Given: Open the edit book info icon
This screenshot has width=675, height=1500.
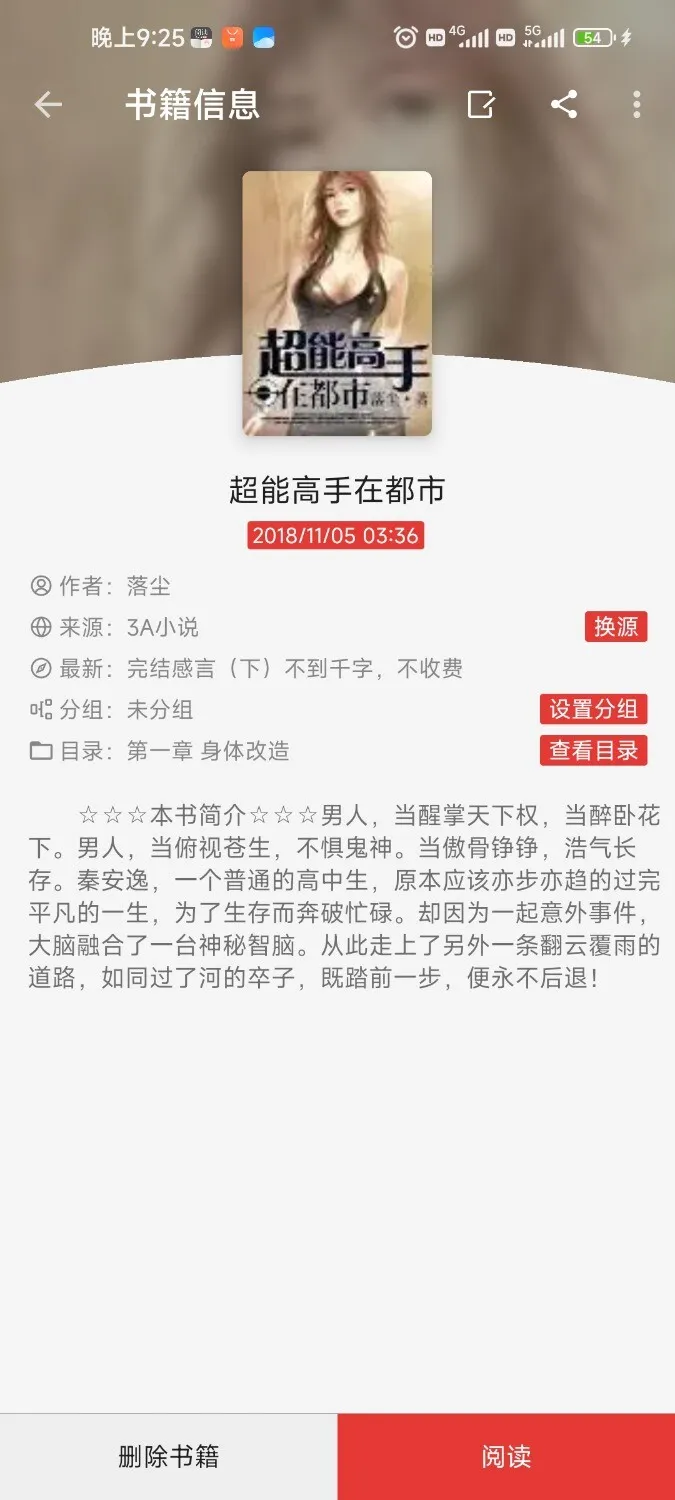Looking at the screenshot, I should click(x=481, y=105).
